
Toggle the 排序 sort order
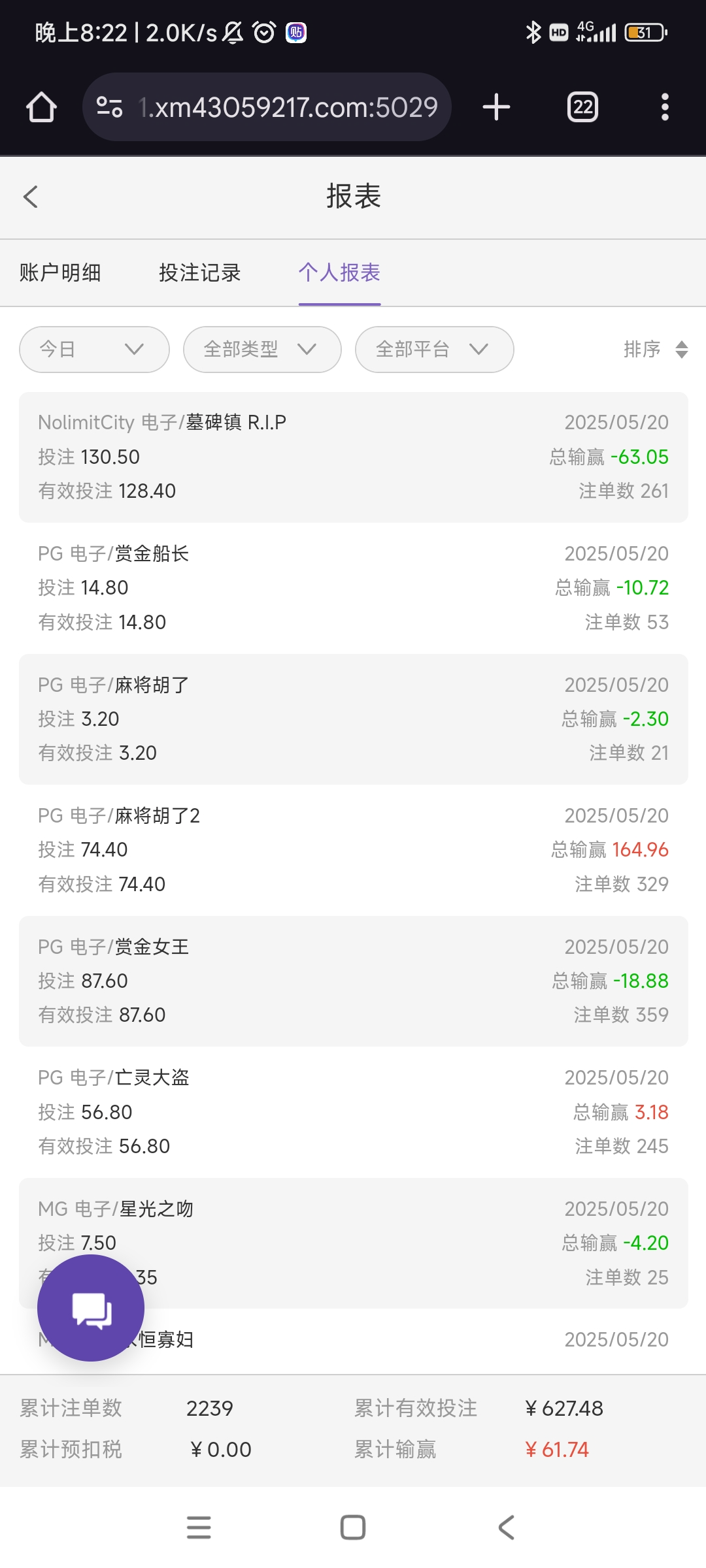pos(656,350)
